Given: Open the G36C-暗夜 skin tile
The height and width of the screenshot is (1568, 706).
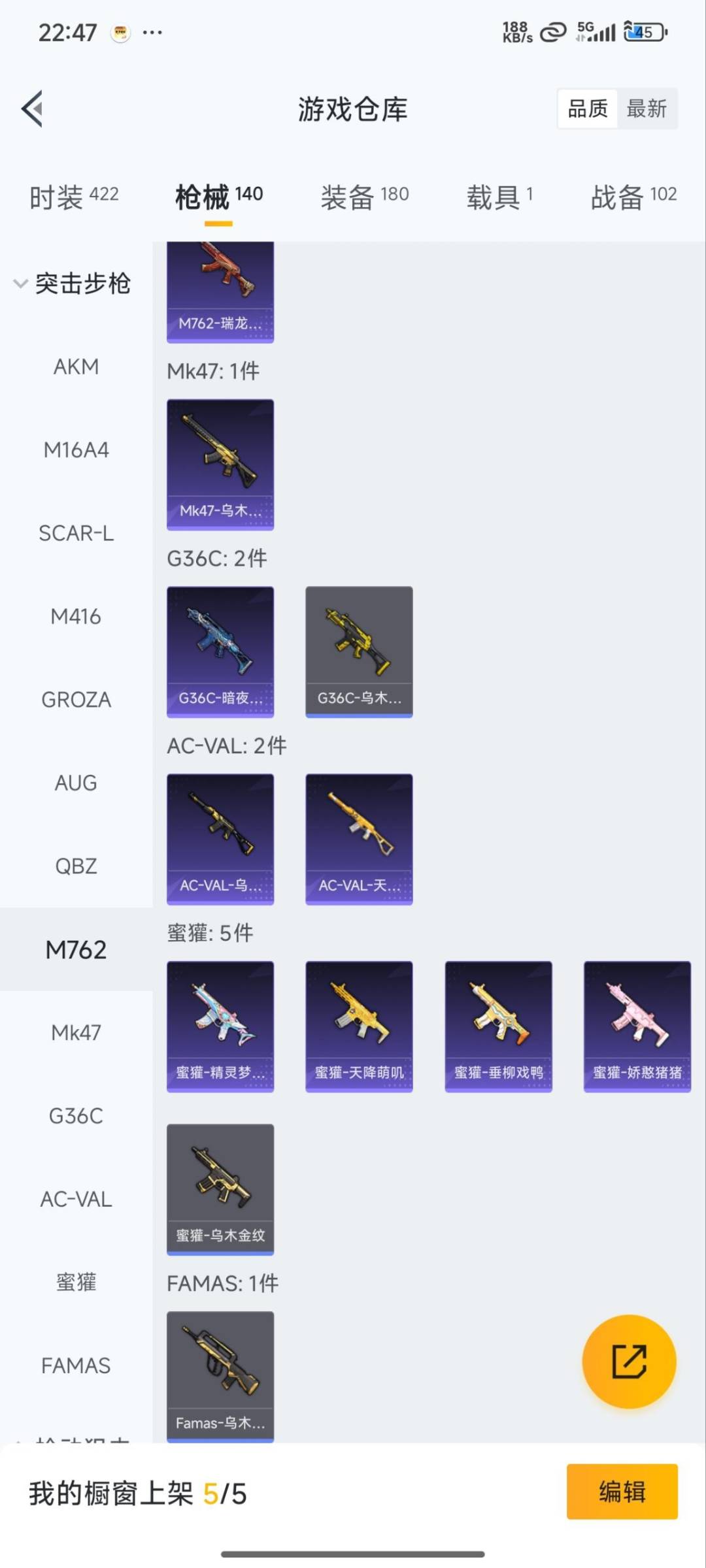Looking at the screenshot, I should pyautogui.click(x=220, y=652).
